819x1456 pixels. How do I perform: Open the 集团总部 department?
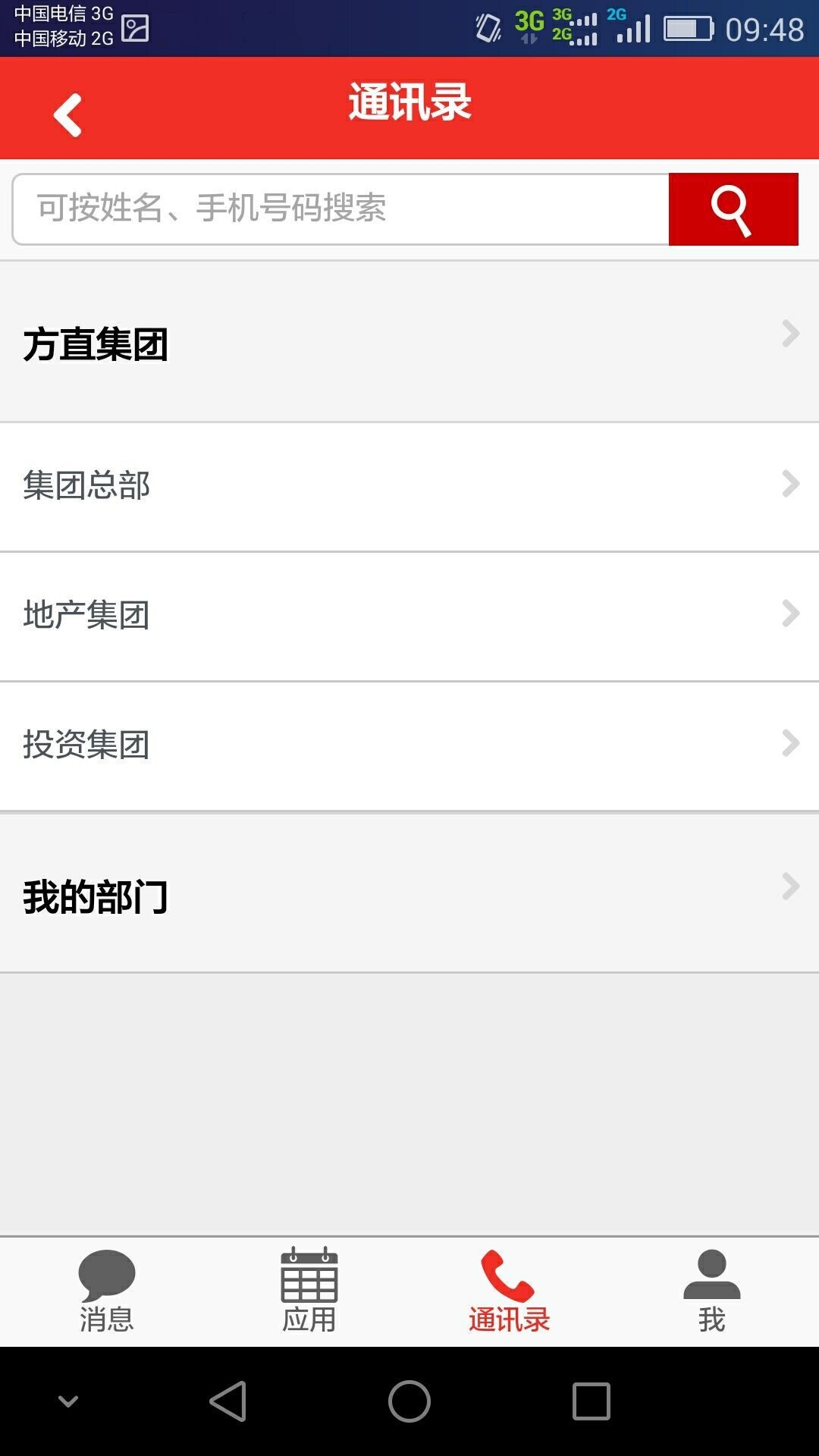pyautogui.click(x=409, y=485)
